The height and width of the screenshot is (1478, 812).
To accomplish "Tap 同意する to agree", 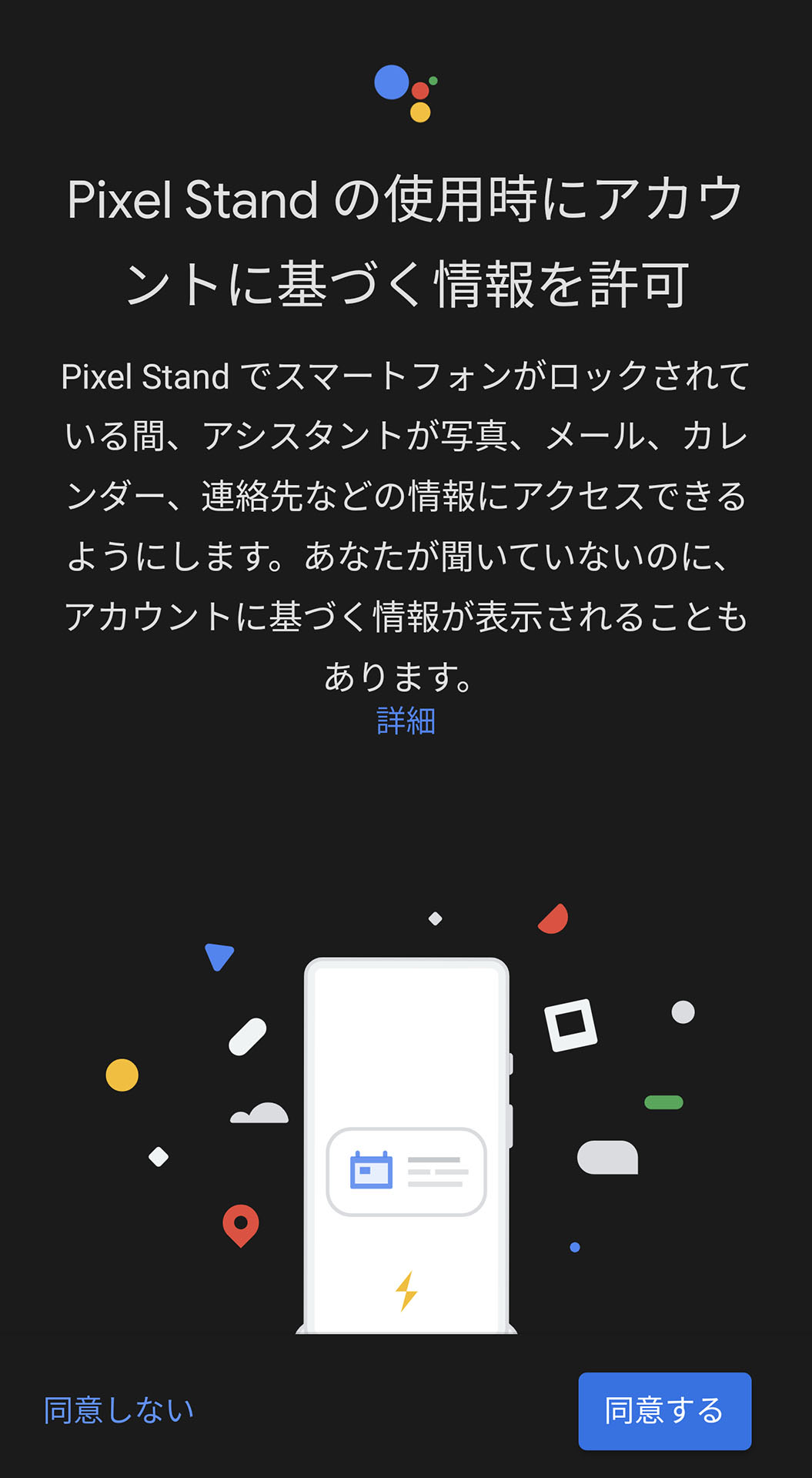I will (x=664, y=1410).
